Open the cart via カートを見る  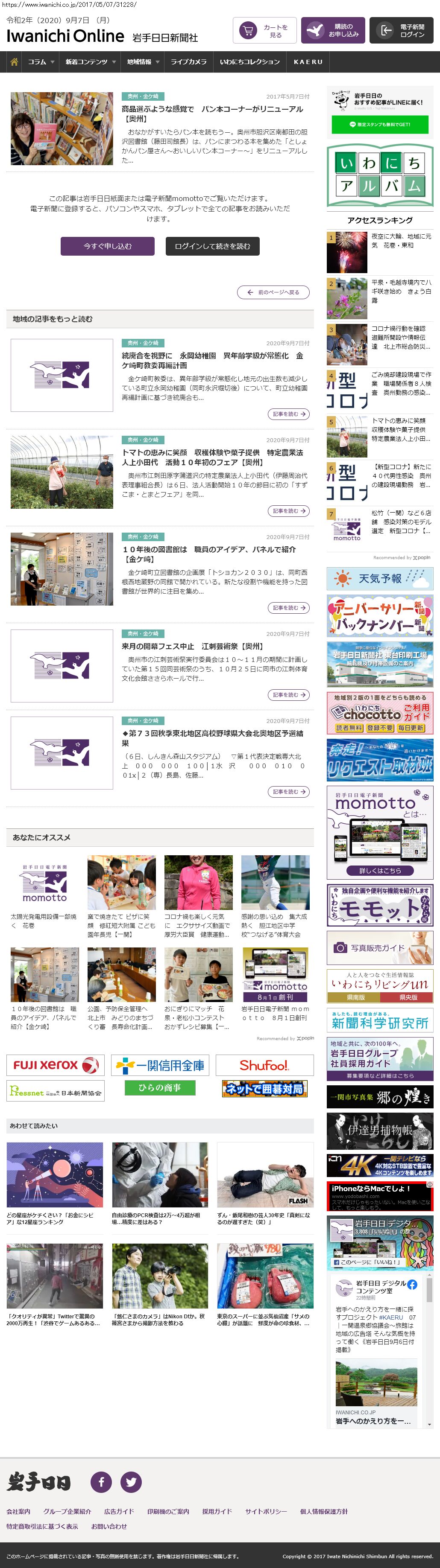coord(264,30)
